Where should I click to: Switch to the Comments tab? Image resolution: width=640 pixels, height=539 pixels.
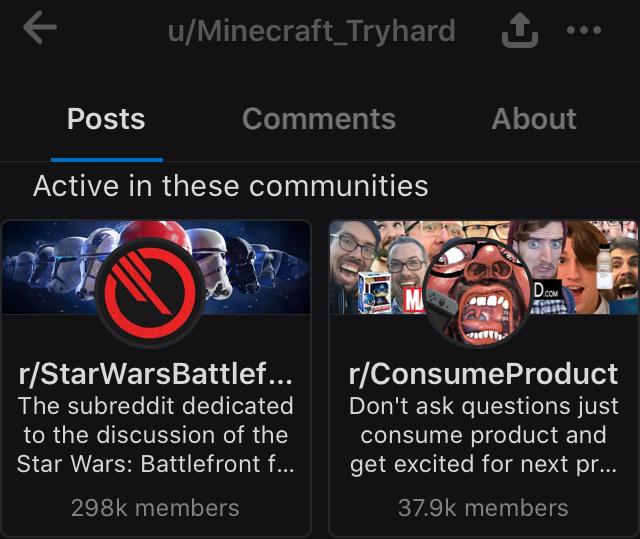click(318, 119)
